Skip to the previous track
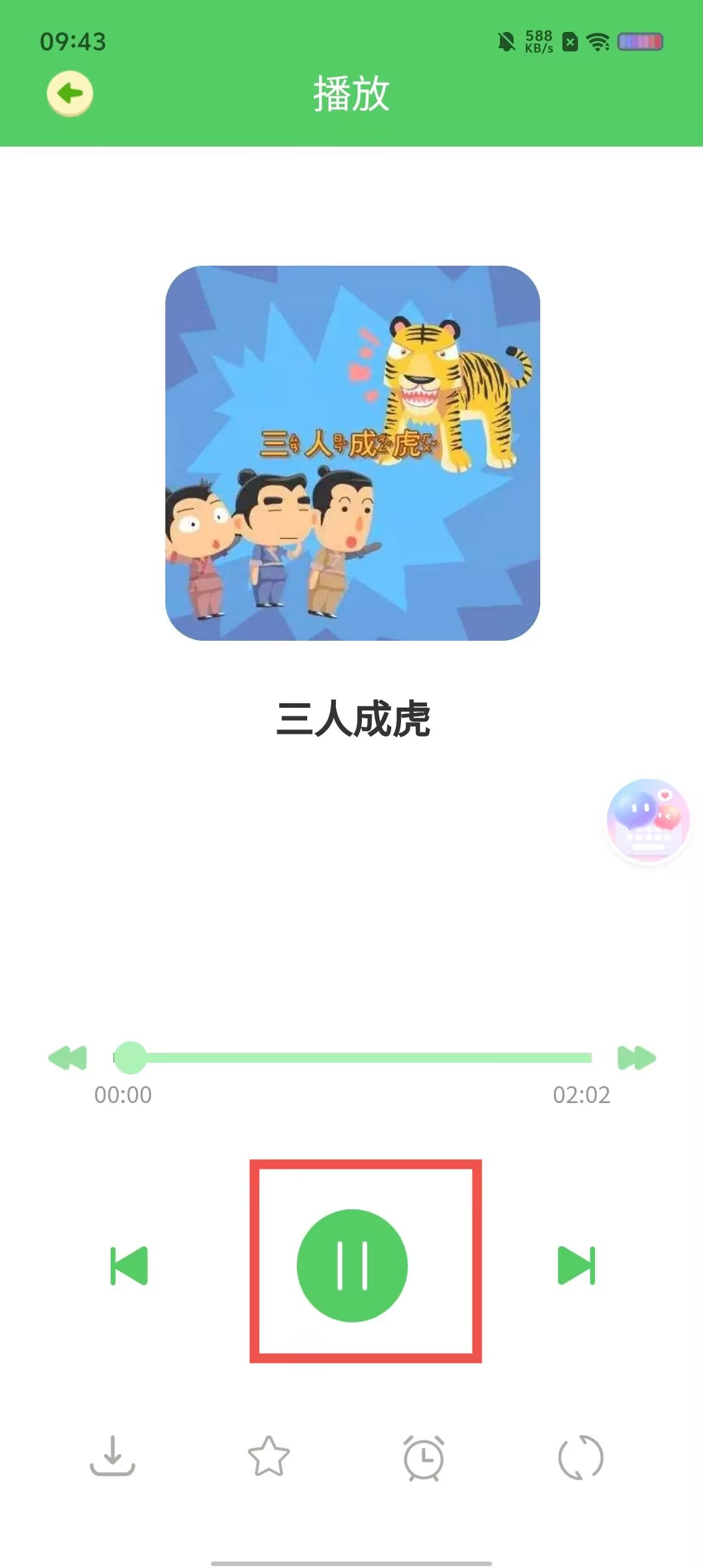The width and height of the screenshot is (703, 1568). [129, 1265]
